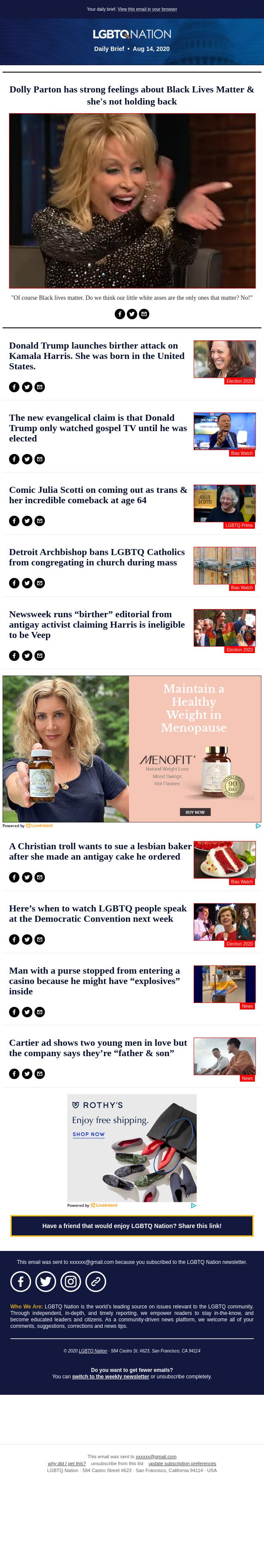Image resolution: width=264 pixels, height=1568 pixels.
Task: Open Christian troll lesbian baker cake article
Action: pos(100,851)
